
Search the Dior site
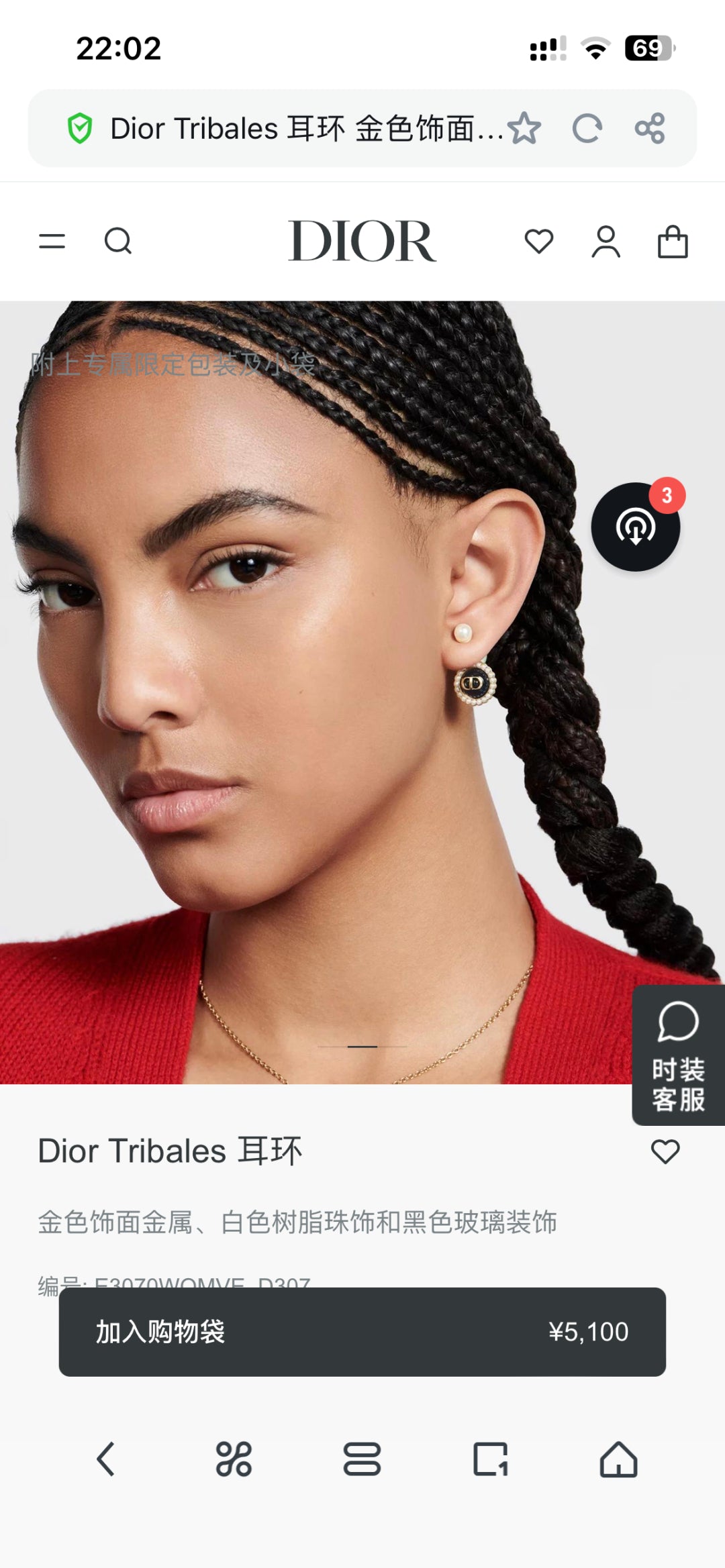118,241
